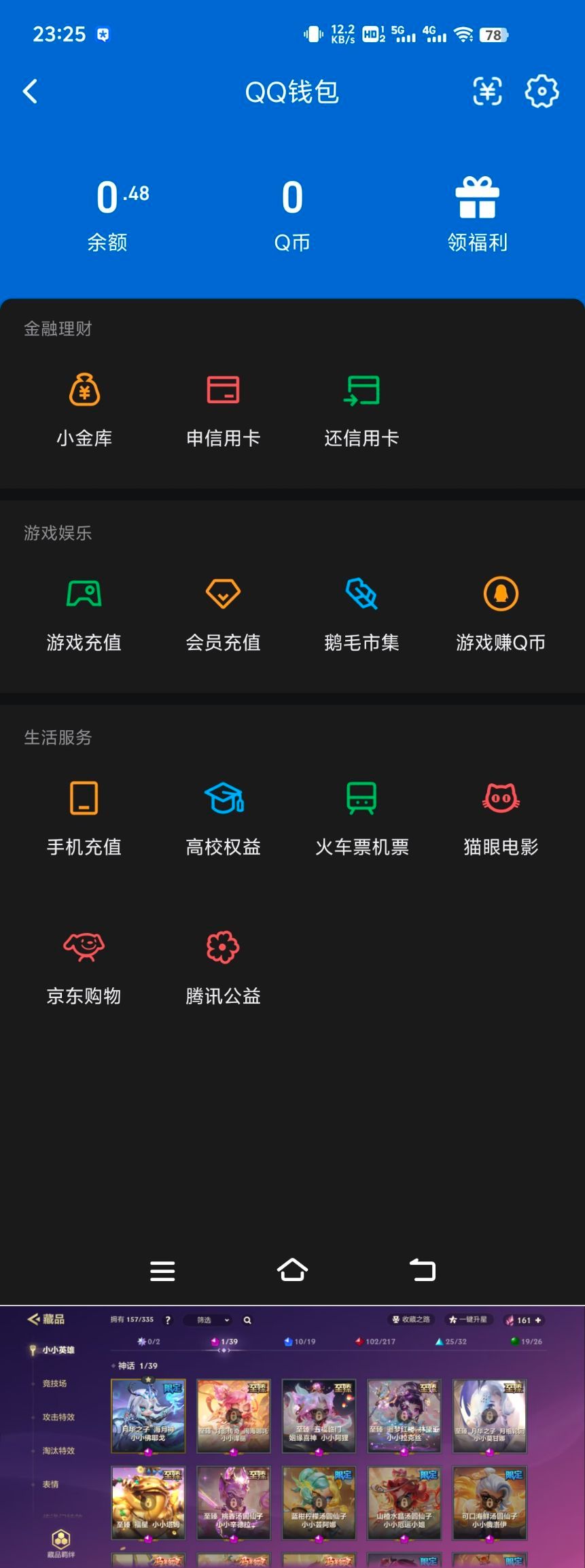Click the page indicator slider under rarity filters
This screenshot has width=585, height=1568.
coord(223,1352)
